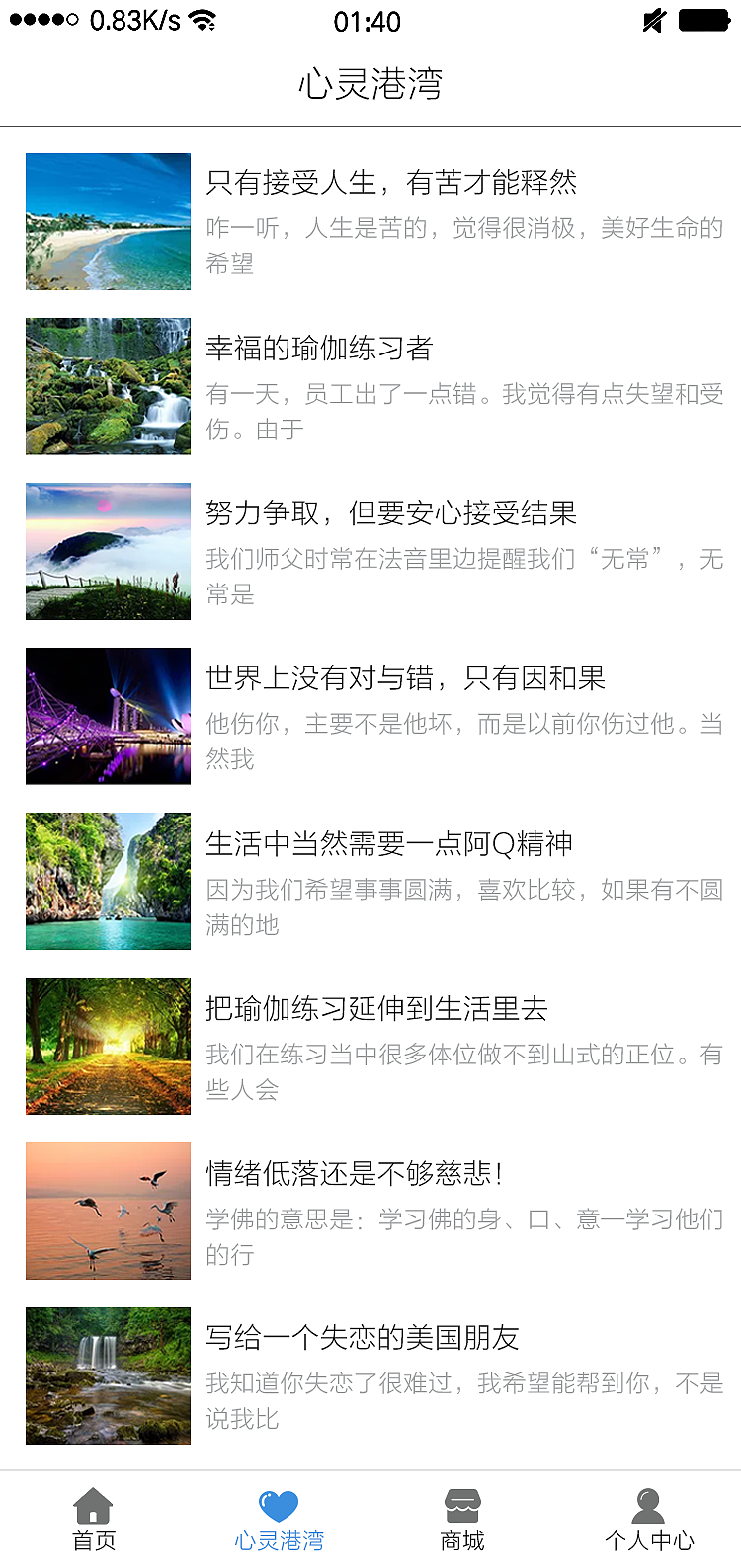The width and height of the screenshot is (741, 1568).
Task: Switch to the 个人中心 tab
Action: (648, 1521)
